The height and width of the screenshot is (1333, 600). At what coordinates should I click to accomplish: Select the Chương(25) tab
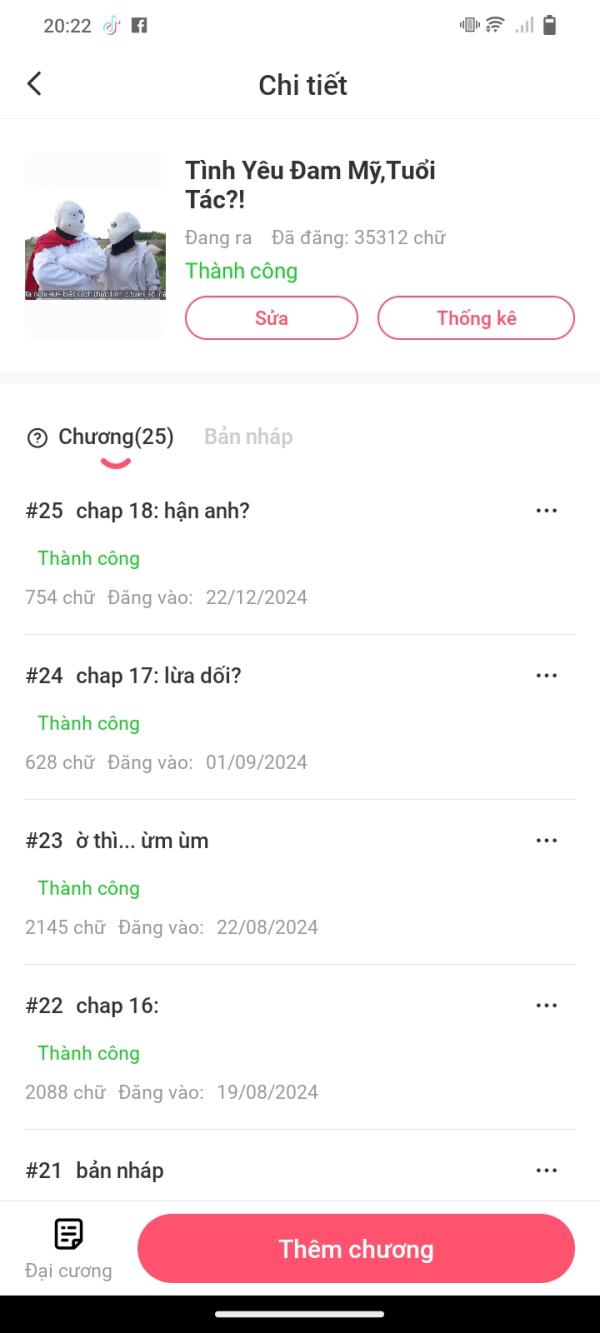pos(116,437)
